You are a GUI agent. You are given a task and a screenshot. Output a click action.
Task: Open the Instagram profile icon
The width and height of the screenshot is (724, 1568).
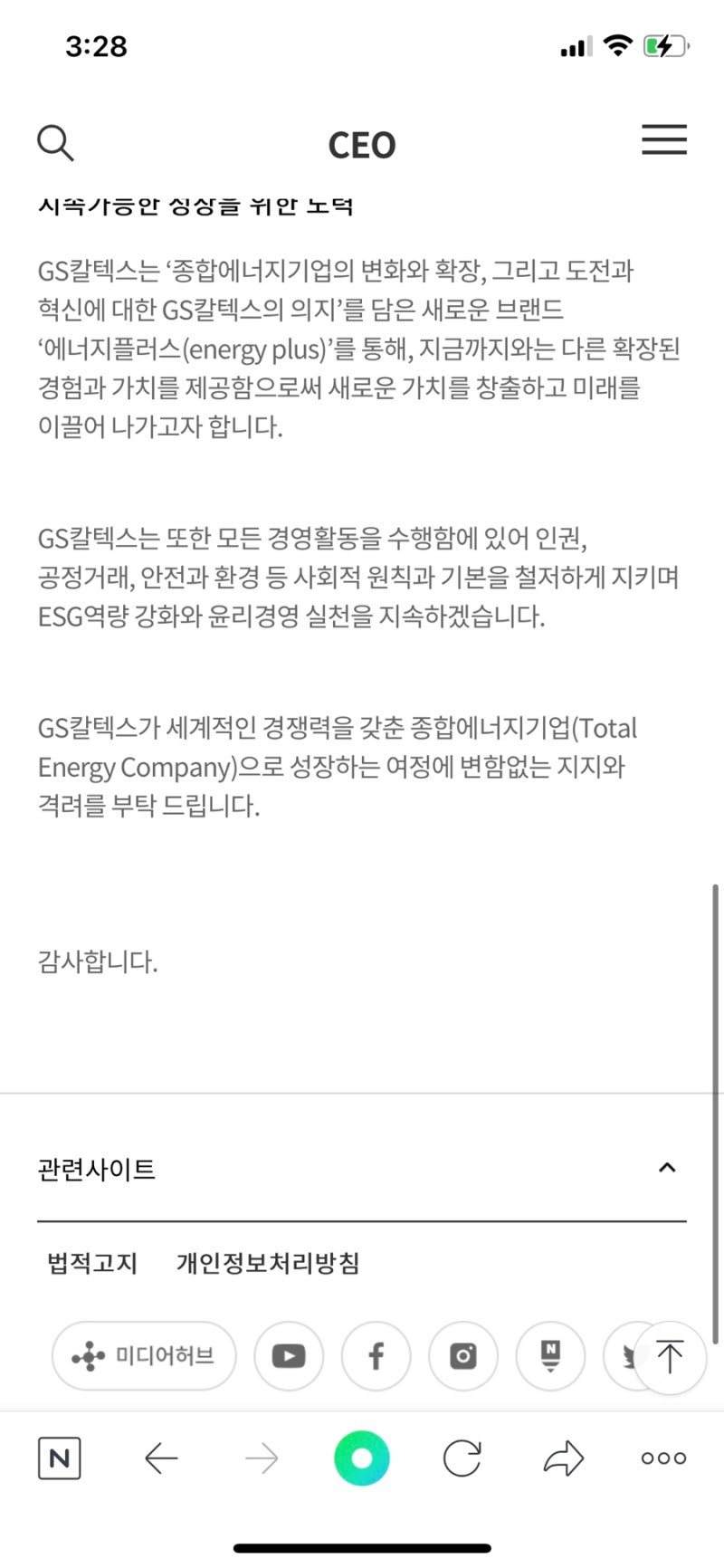click(x=462, y=1356)
